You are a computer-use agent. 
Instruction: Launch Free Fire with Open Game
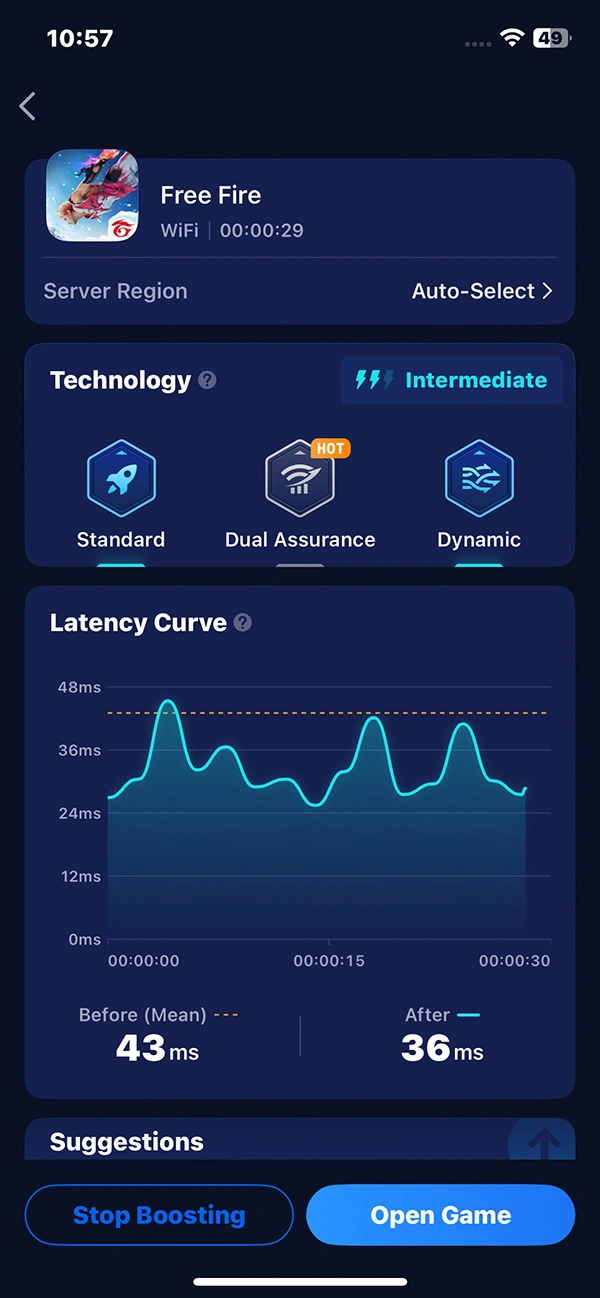click(440, 1215)
